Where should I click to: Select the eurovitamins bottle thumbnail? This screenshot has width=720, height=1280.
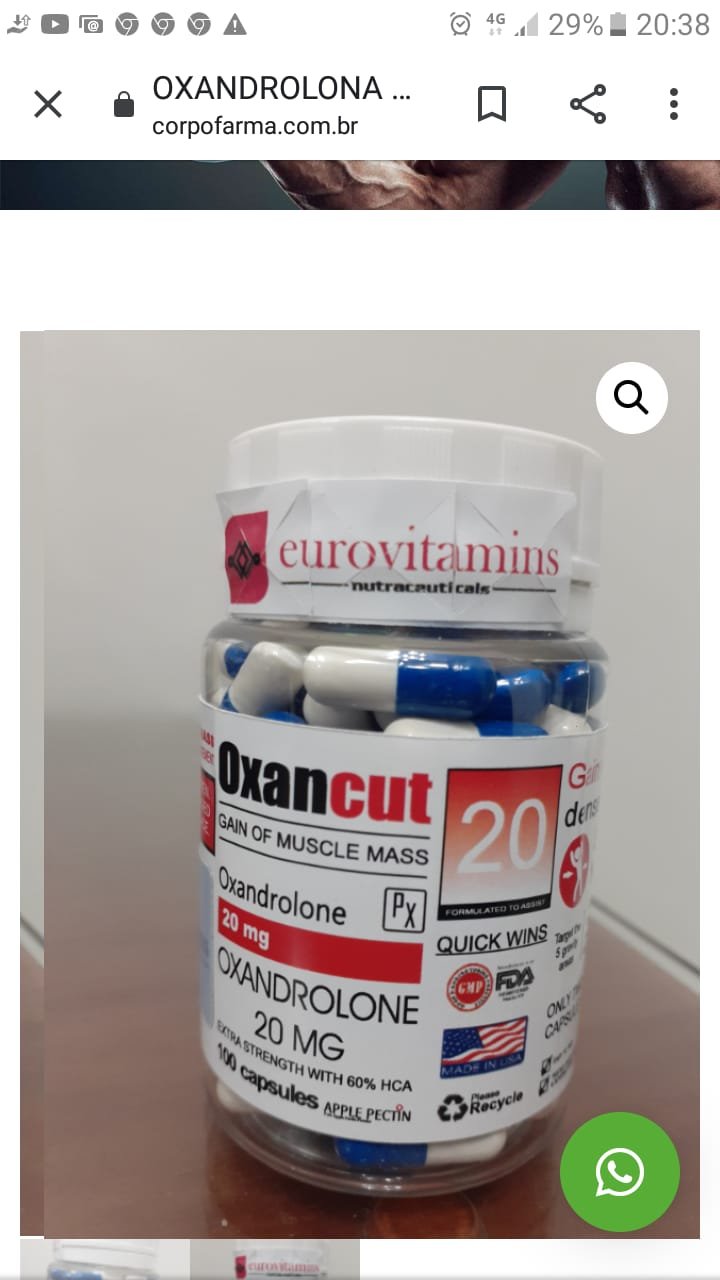[273, 1265]
